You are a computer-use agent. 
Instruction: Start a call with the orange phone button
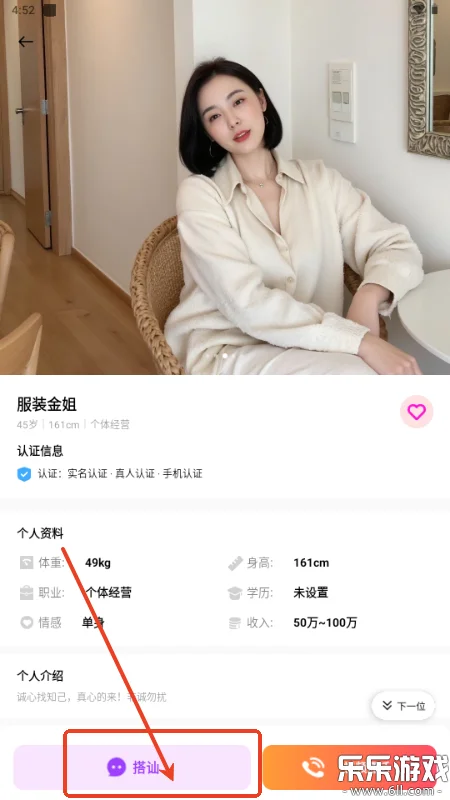[350, 767]
